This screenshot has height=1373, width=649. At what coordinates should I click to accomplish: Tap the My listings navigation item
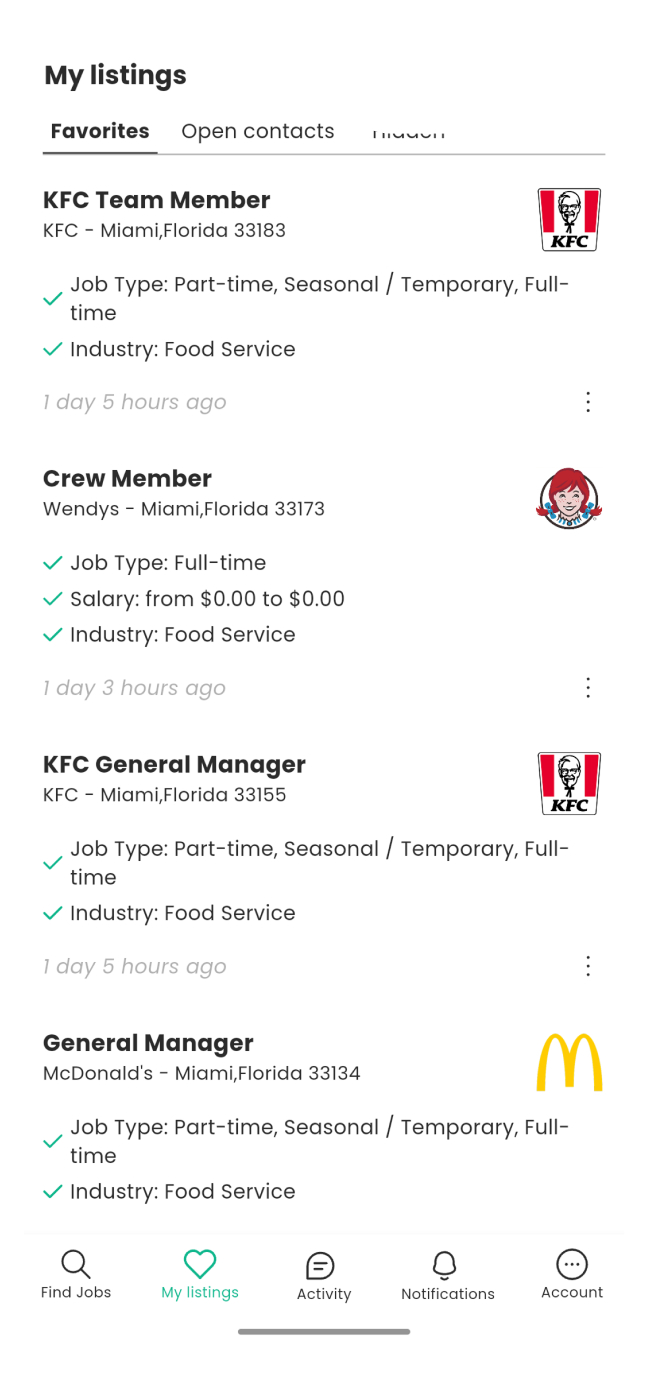[200, 1275]
